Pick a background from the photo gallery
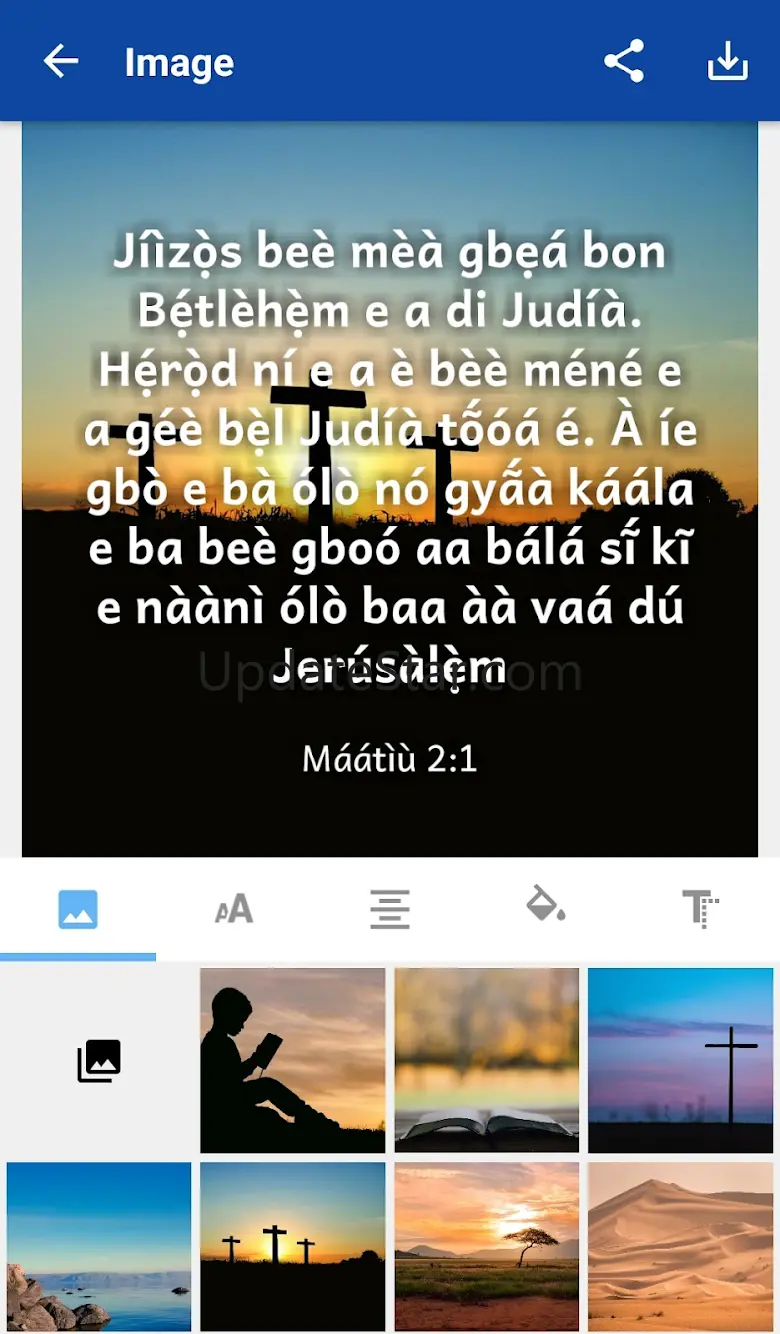Screen dimensions: 780x1334 point(99,1061)
